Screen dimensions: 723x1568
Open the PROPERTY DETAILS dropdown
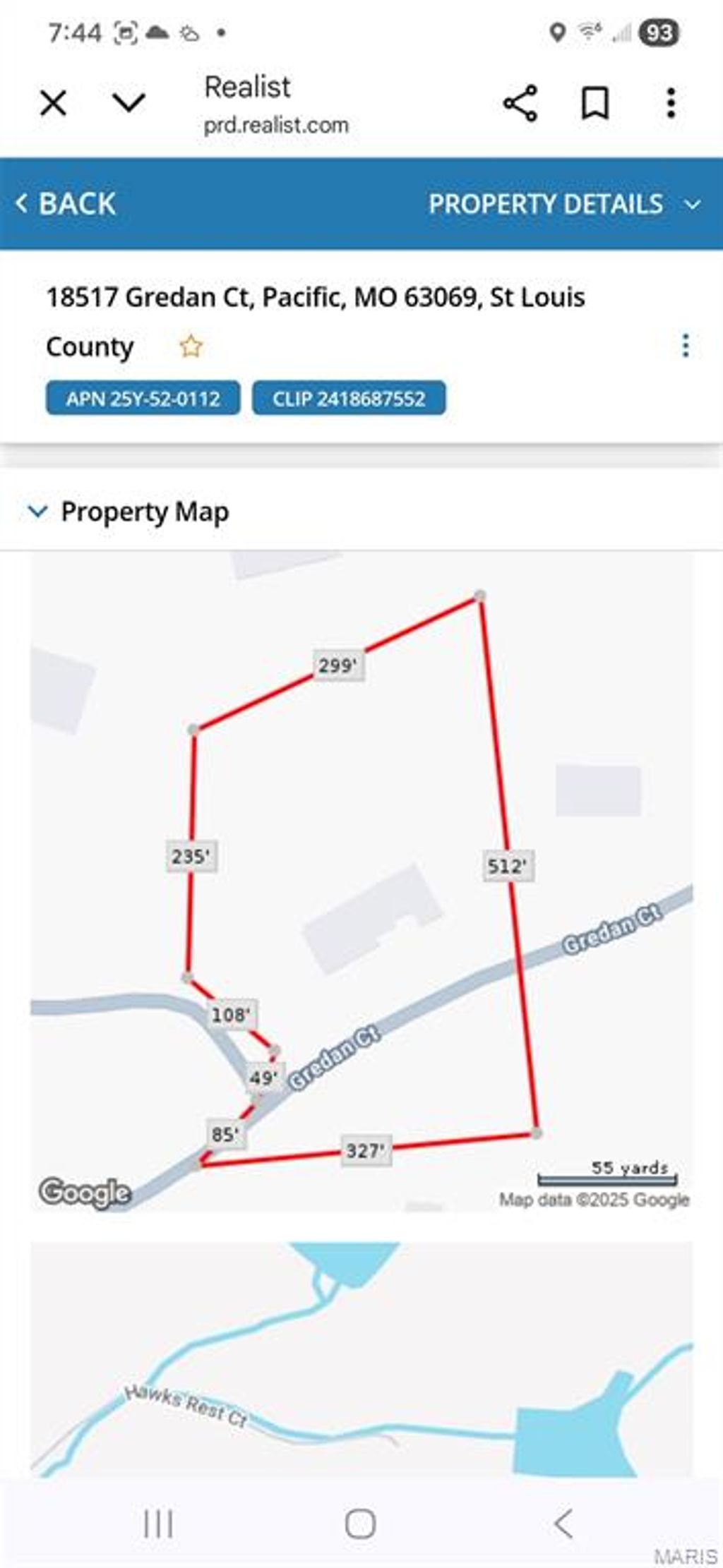coord(565,204)
